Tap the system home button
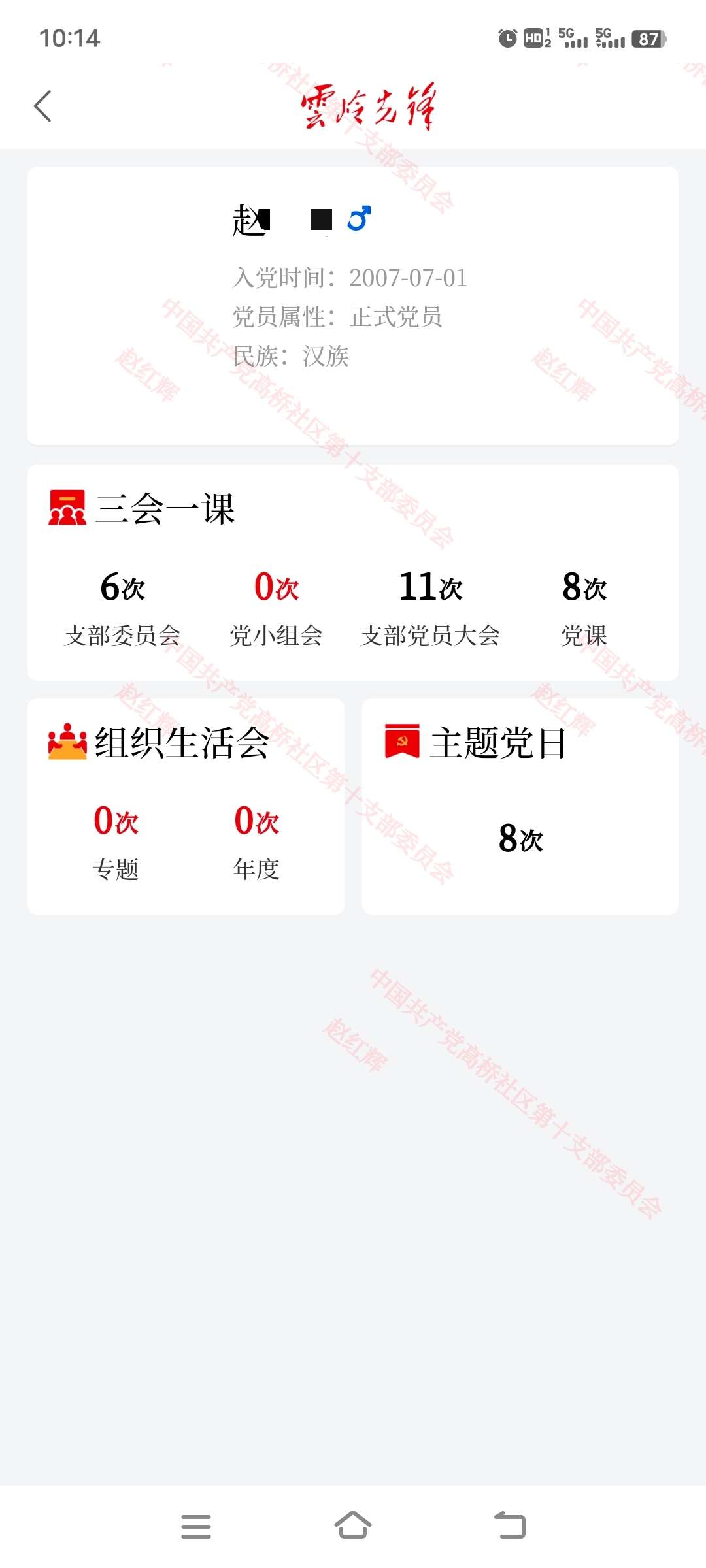Viewport: 706px width, 1568px height. tap(353, 1526)
